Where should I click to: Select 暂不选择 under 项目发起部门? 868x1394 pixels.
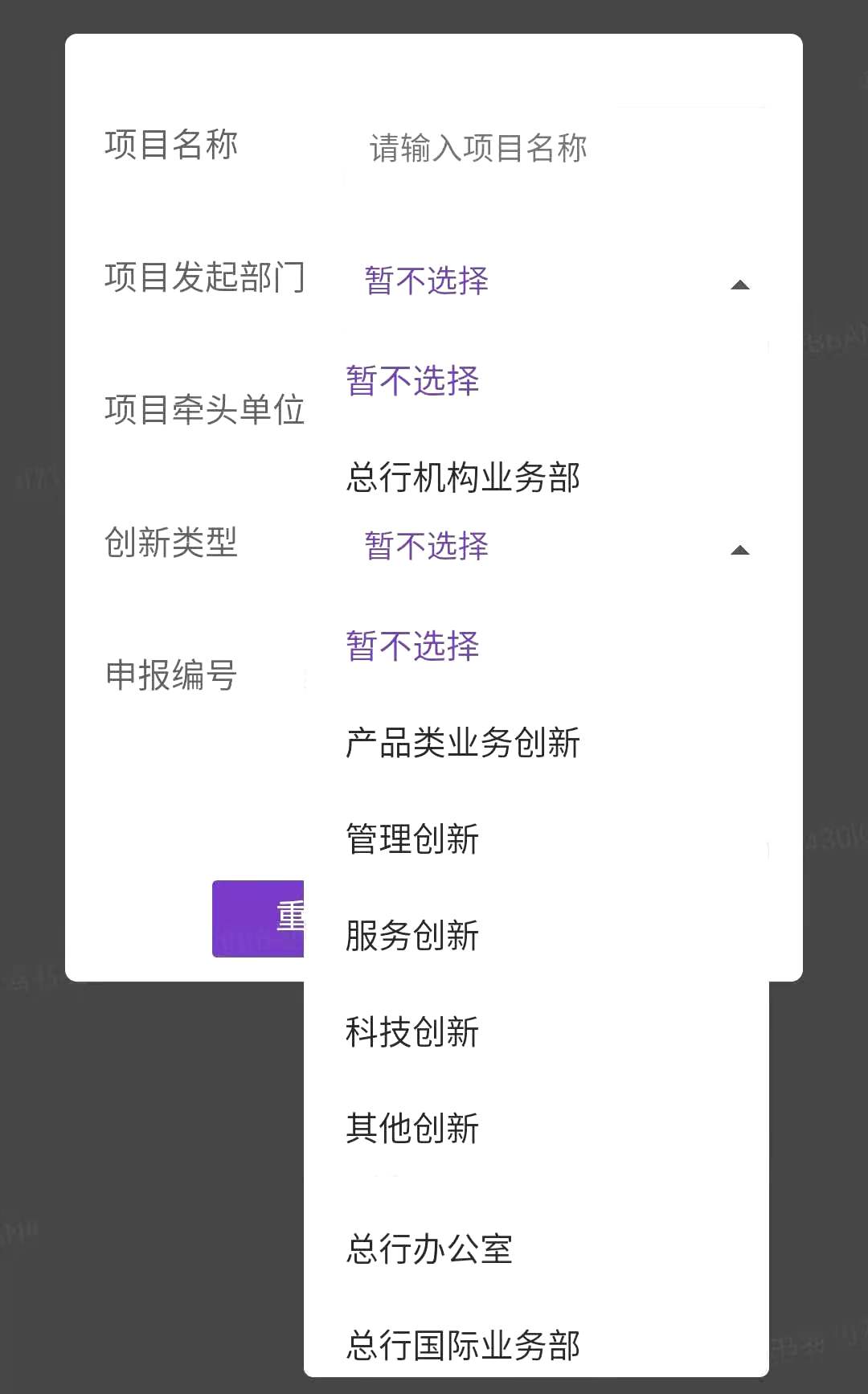(411, 380)
